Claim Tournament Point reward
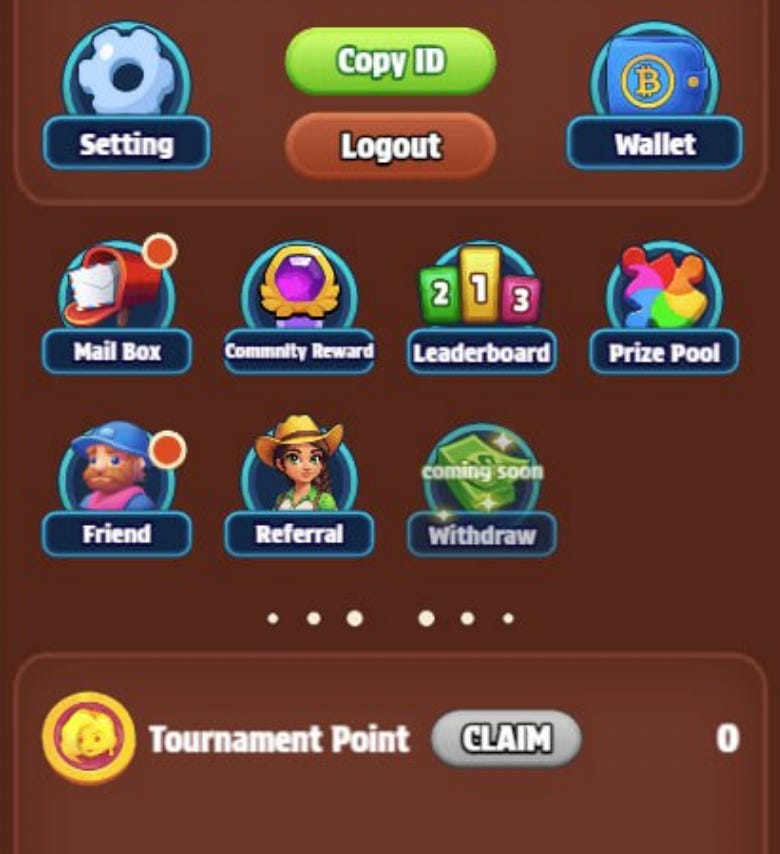 506,739
